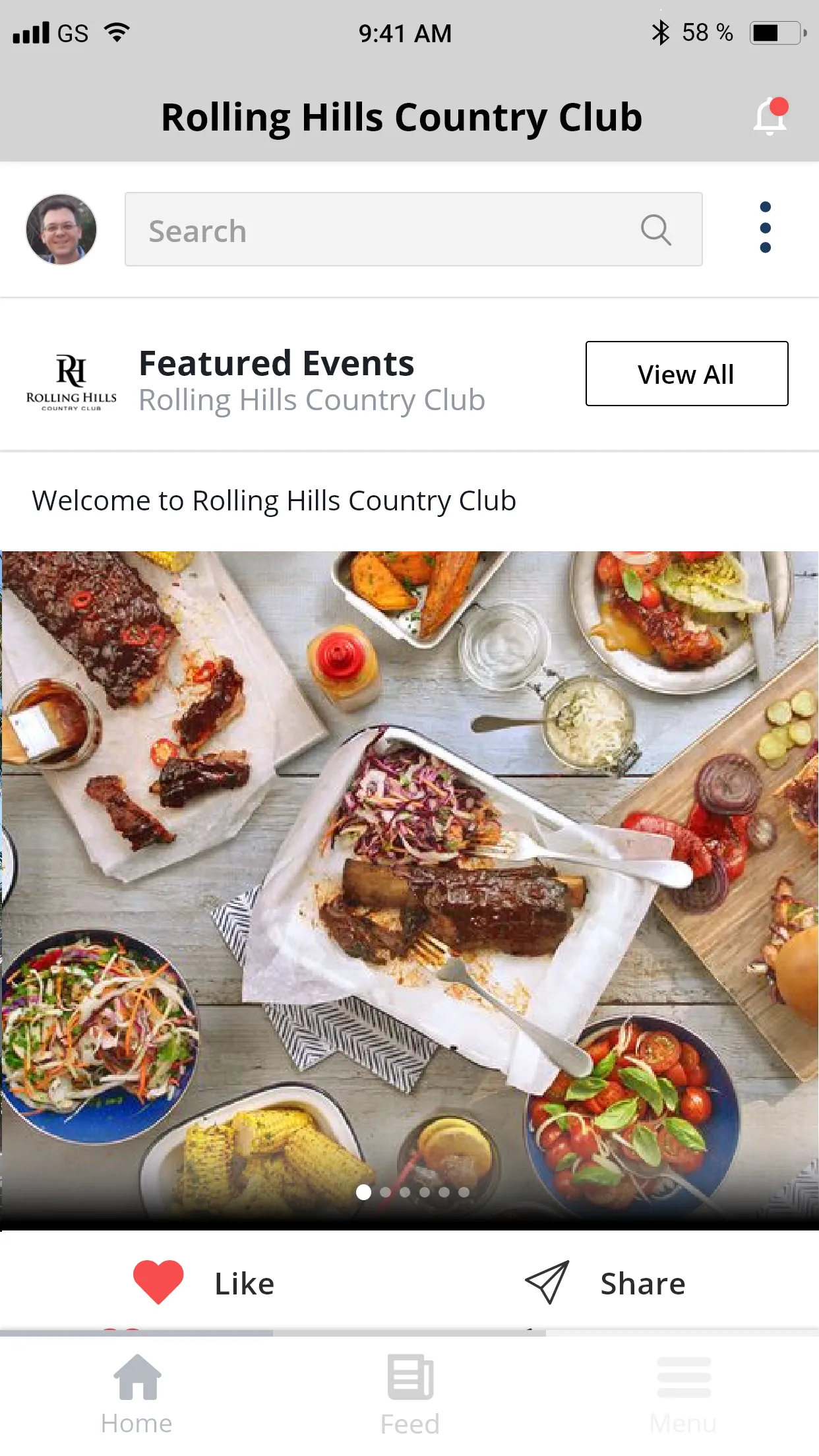Tap the Search field
The image size is (819, 1456).
coord(413,229)
